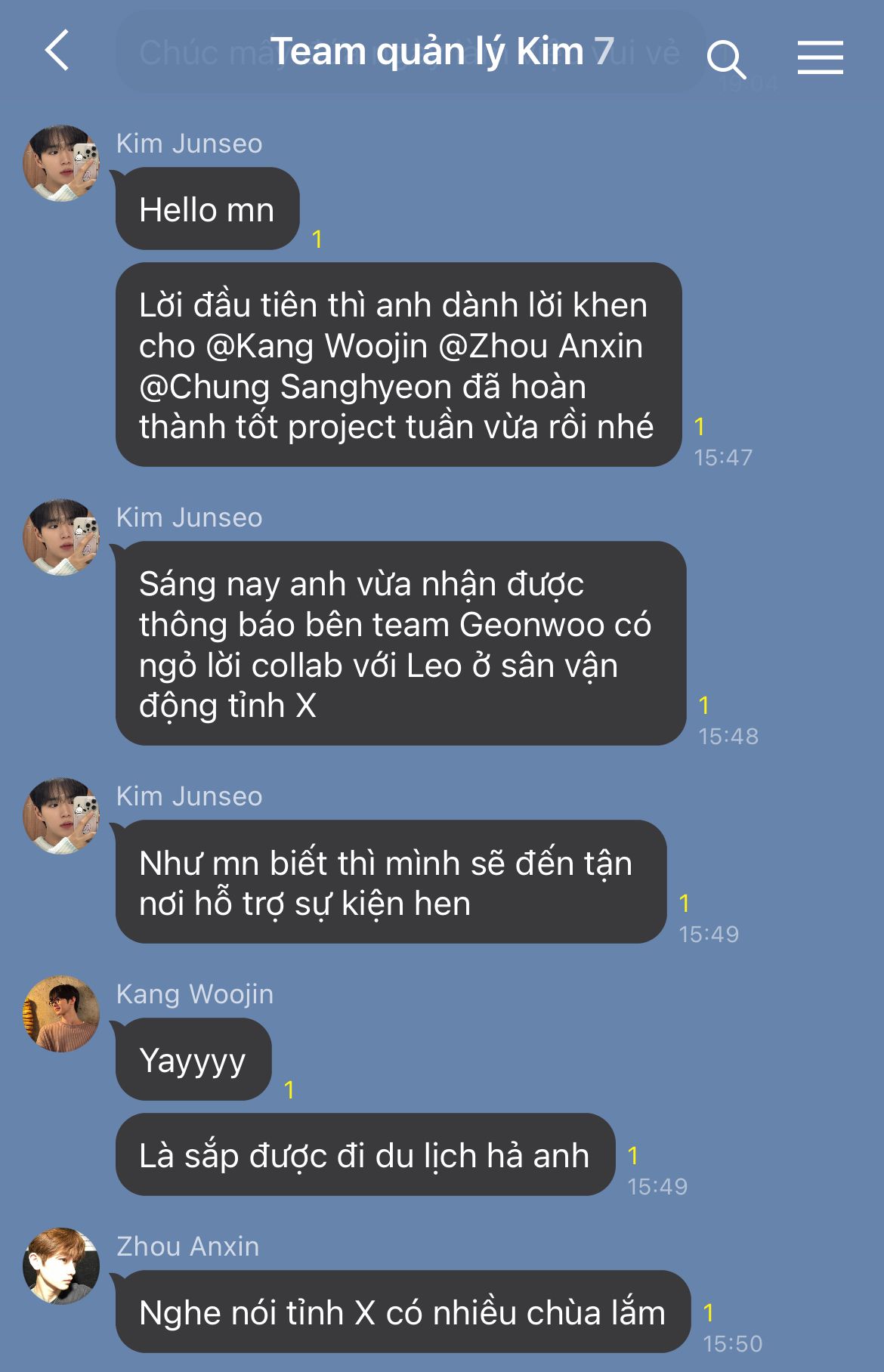Go back from the group chat
Screen dimensions: 884x1372
[57, 51]
